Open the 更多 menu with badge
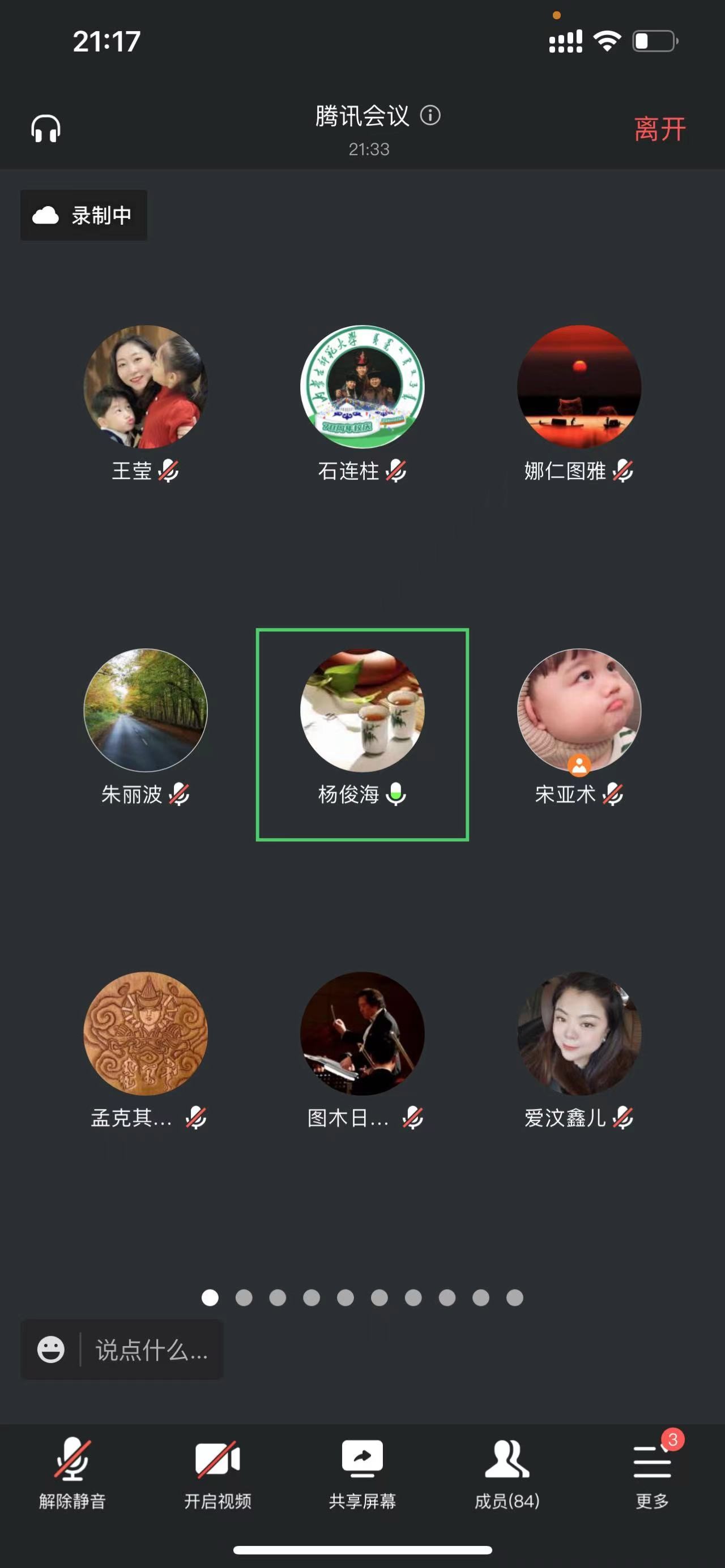Image resolution: width=725 pixels, height=1568 pixels. (652, 1473)
